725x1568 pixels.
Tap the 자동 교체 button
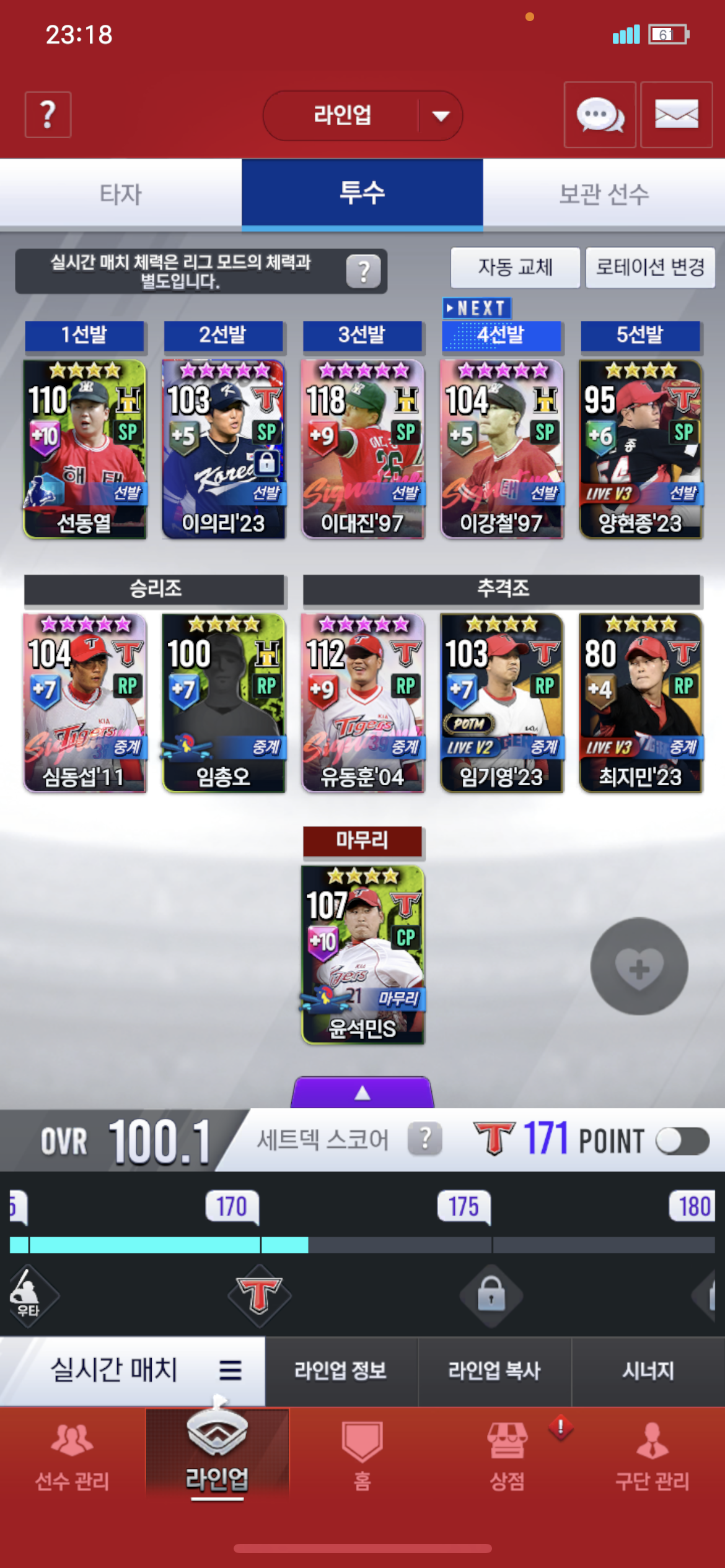point(515,268)
